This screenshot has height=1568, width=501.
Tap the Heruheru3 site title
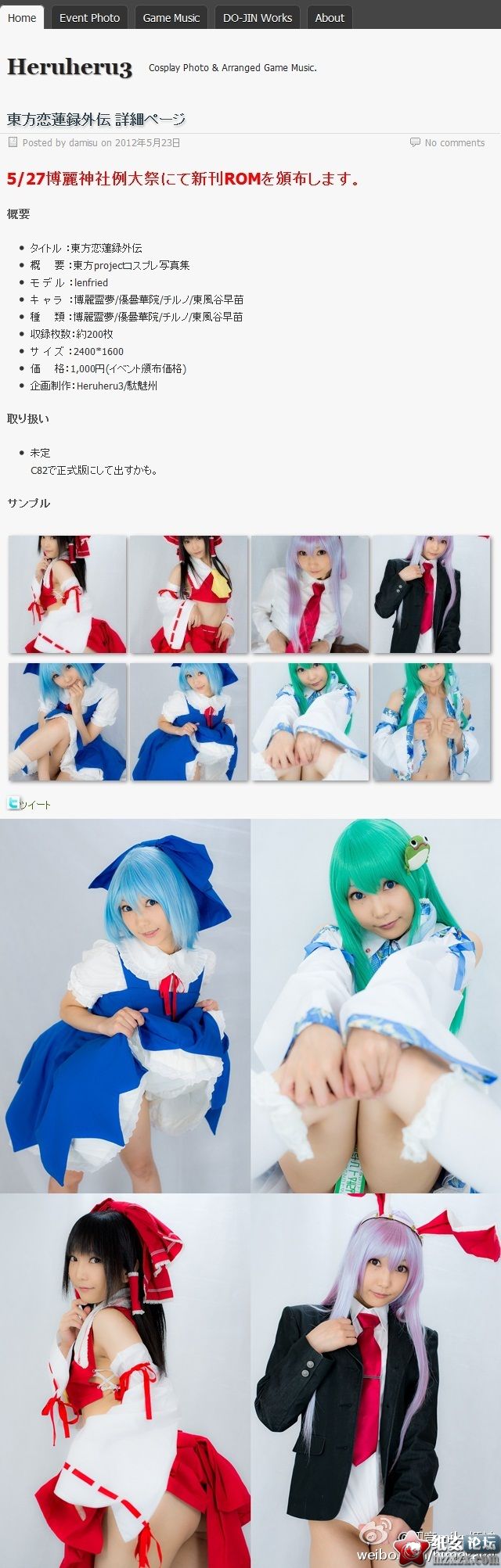(70, 68)
